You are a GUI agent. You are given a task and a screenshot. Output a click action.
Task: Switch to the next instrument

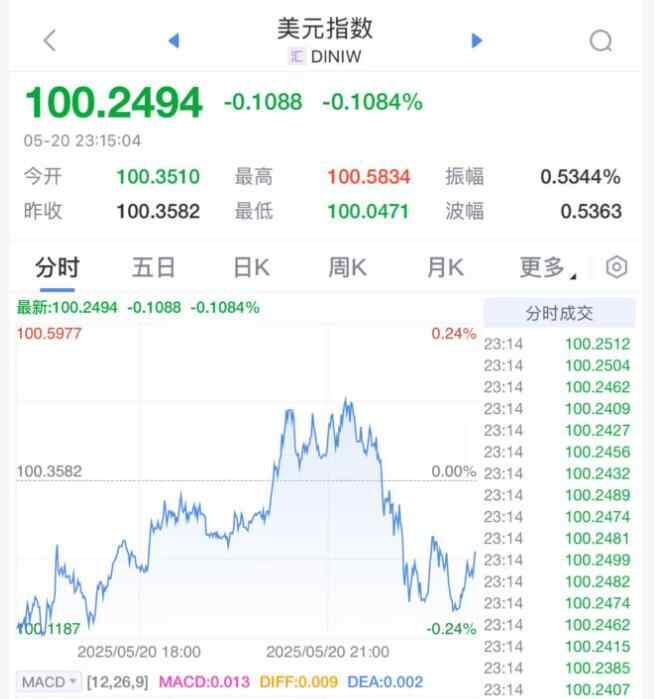[x=477, y=40]
